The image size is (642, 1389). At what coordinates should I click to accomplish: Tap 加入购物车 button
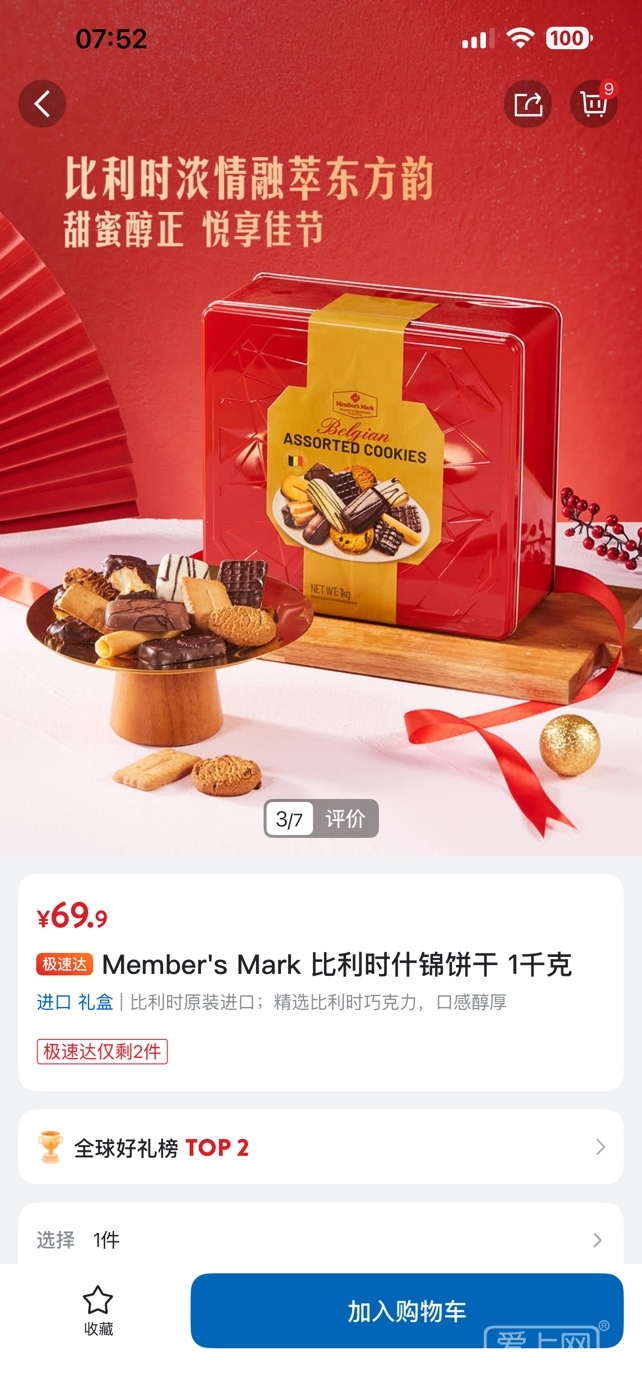point(407,1311)
